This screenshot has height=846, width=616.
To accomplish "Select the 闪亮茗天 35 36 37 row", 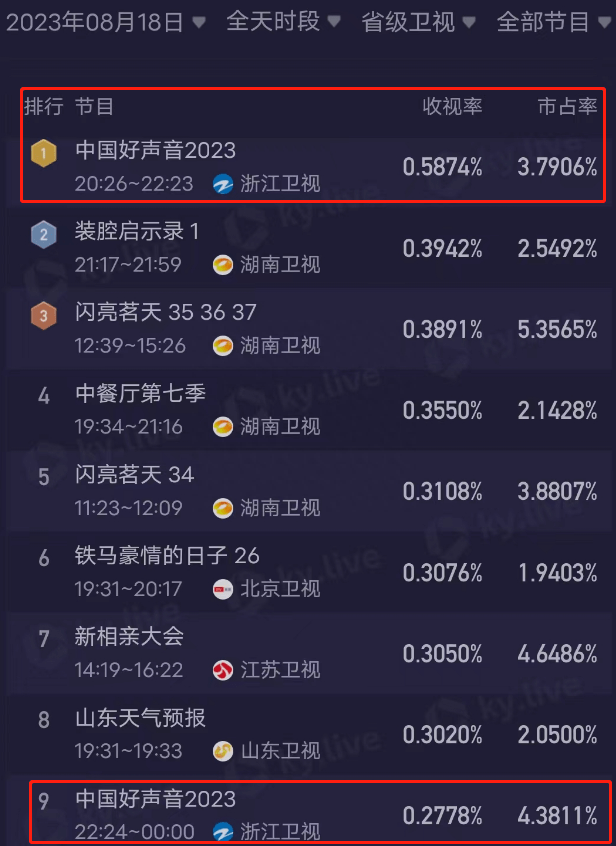I will pyautogui.click(x=166, y=313).
